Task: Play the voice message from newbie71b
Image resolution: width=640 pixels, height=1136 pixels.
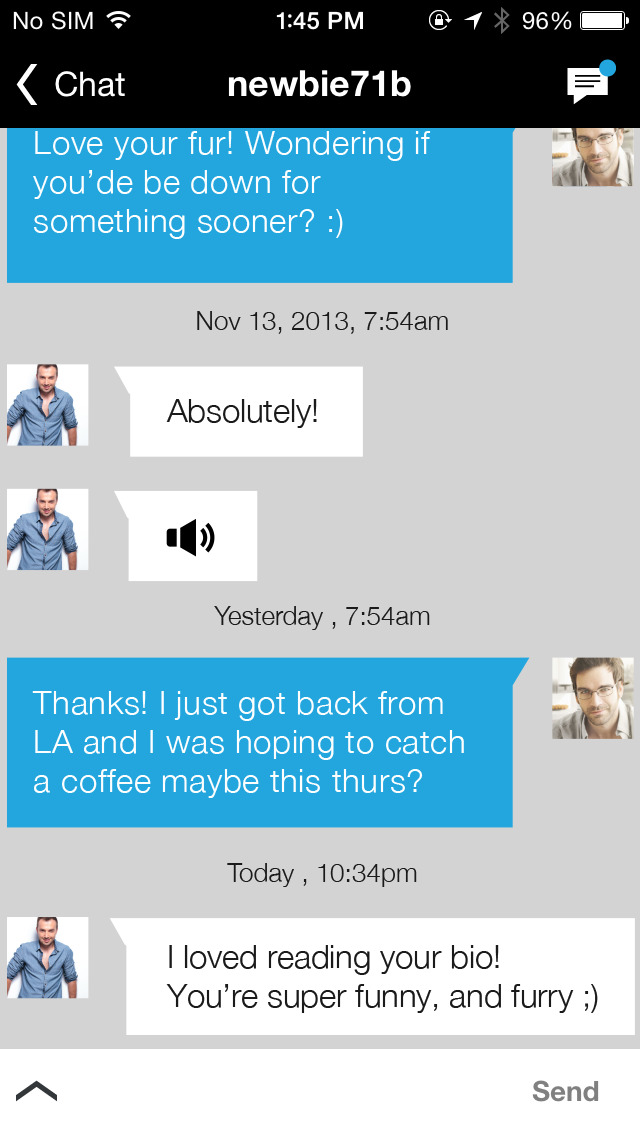Action: pos(191,537)
